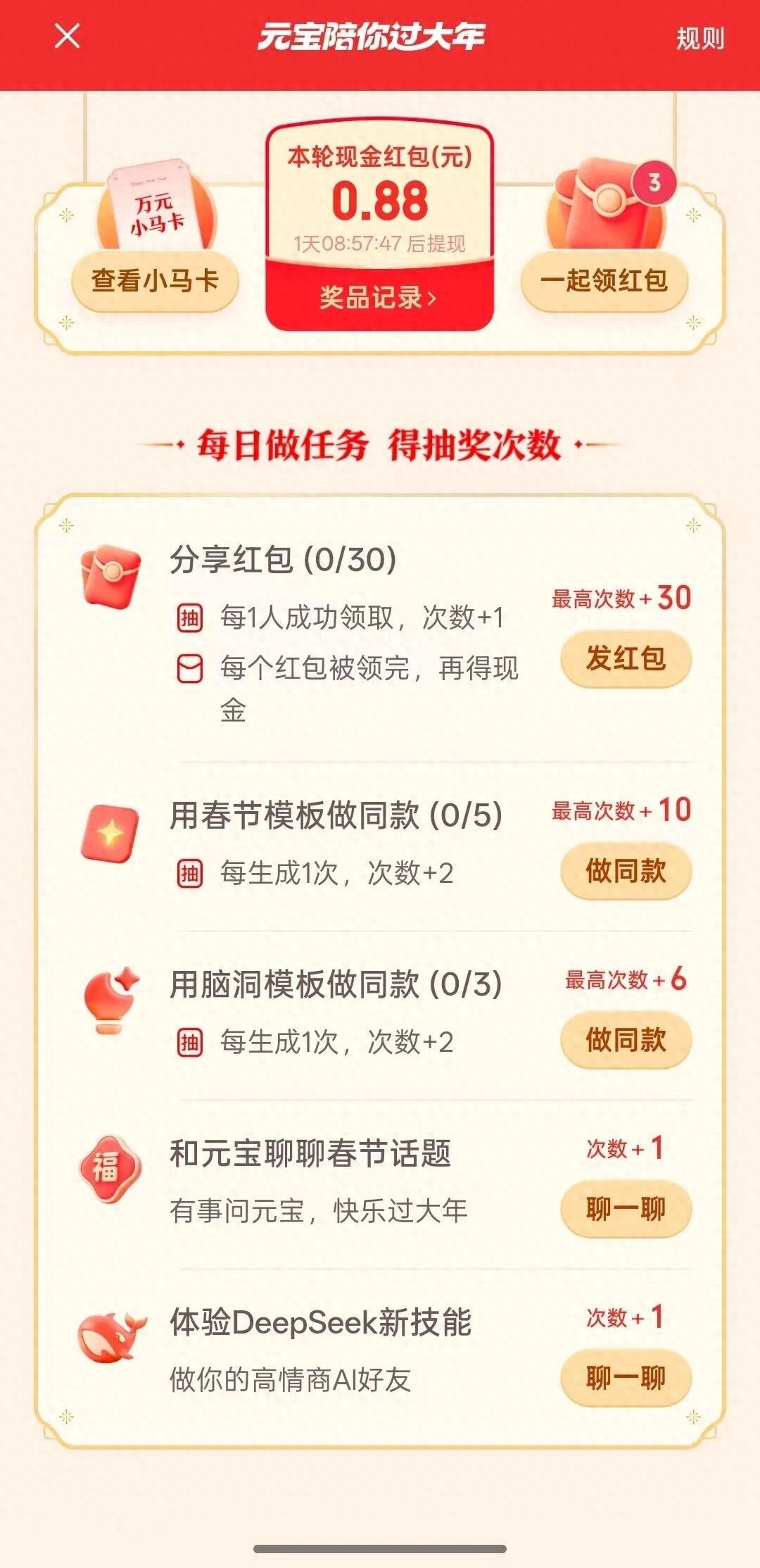Tap 做同款 for the 春节模板 task

click(x=626, y=872)
